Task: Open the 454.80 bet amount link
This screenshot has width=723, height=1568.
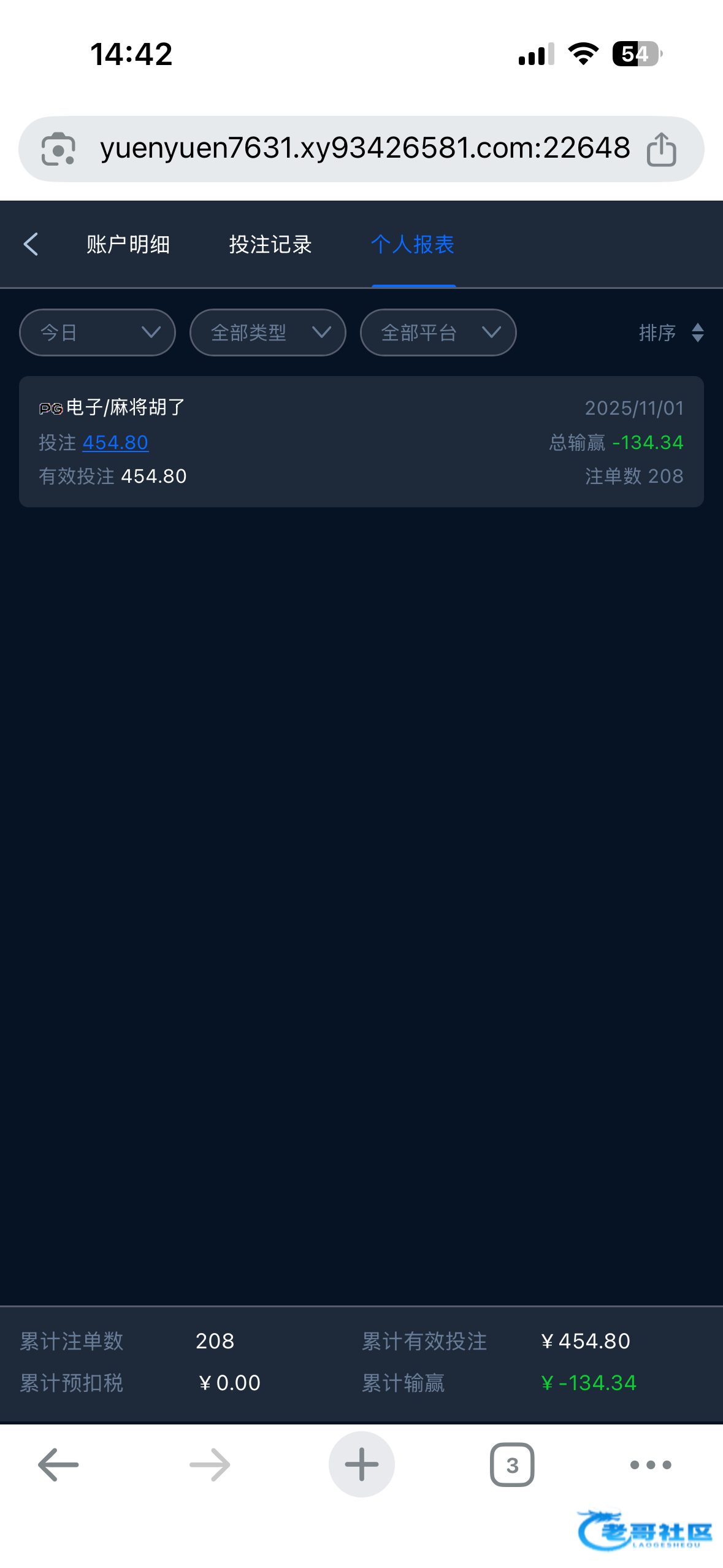Action: [115, 442]
